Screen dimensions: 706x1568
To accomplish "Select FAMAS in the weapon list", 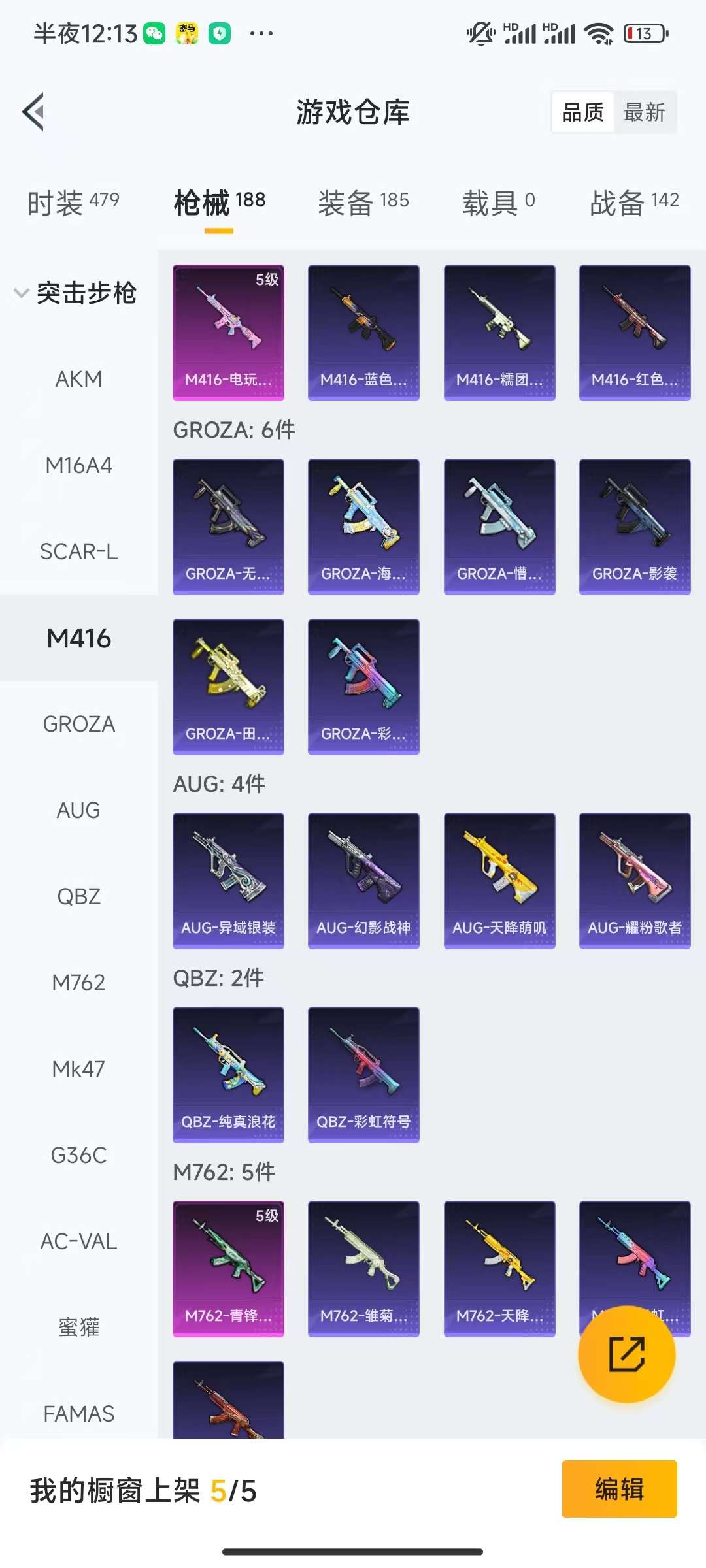I will [x=78, y=1414].
